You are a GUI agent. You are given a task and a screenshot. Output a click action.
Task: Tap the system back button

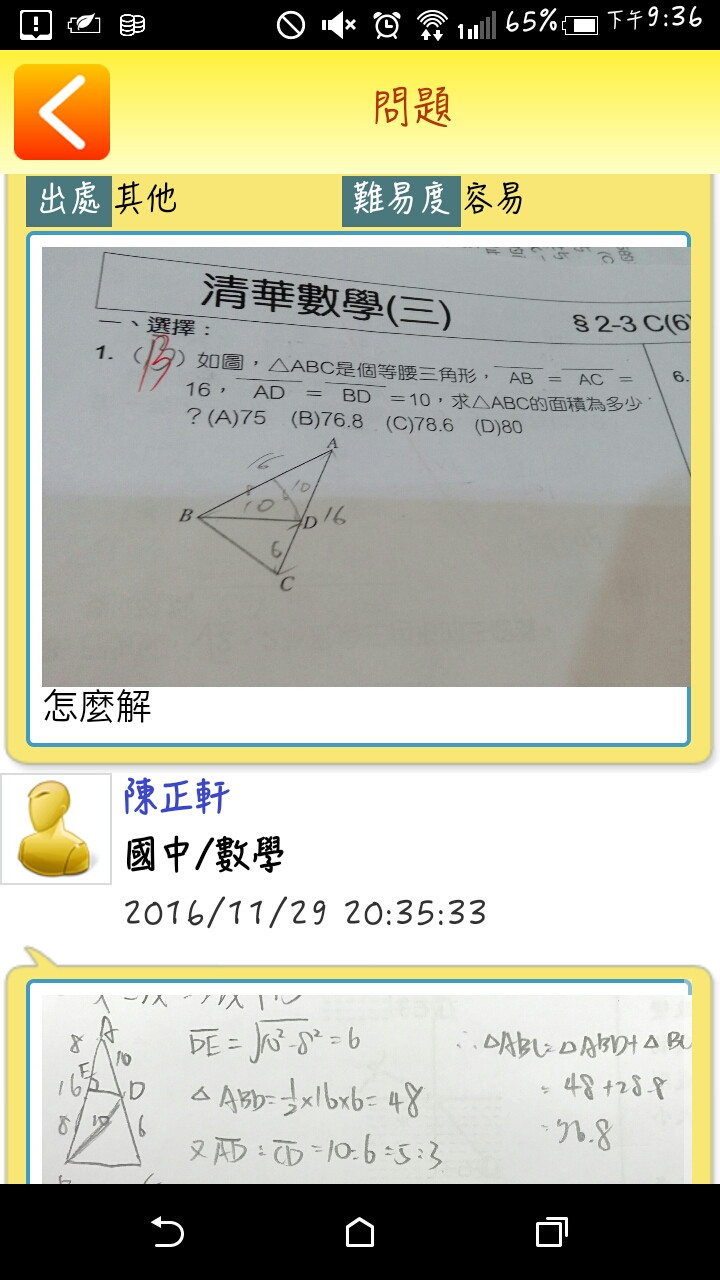click(167, 1232)
